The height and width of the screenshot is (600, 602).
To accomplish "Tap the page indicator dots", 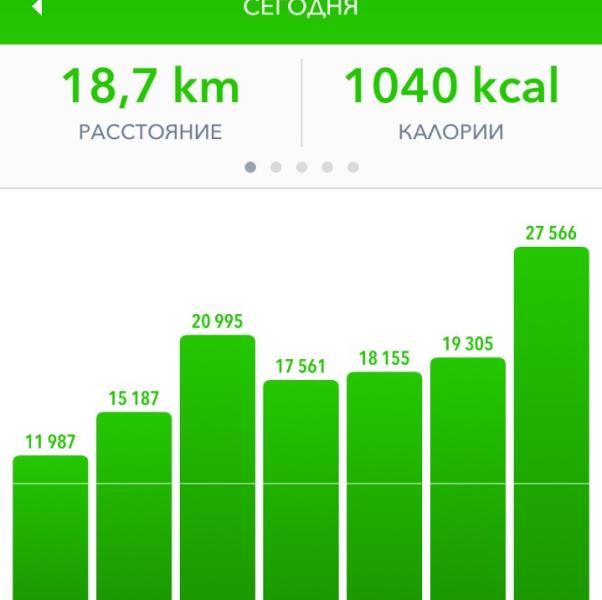I will tap(301, 167).
